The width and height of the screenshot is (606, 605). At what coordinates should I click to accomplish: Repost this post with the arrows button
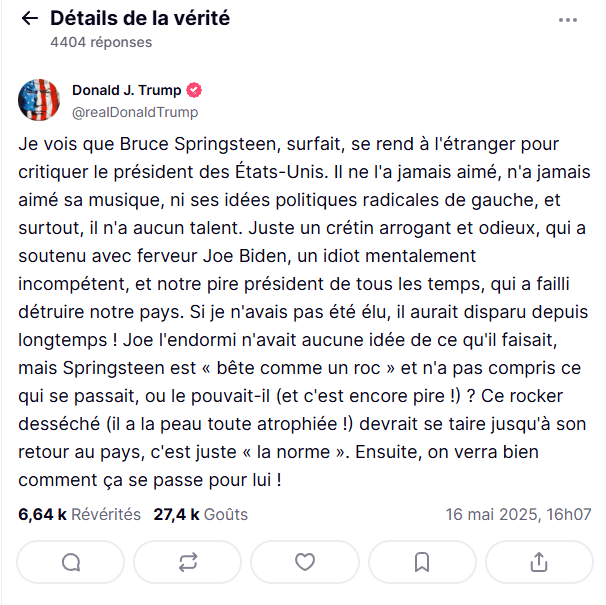[188, 561]
